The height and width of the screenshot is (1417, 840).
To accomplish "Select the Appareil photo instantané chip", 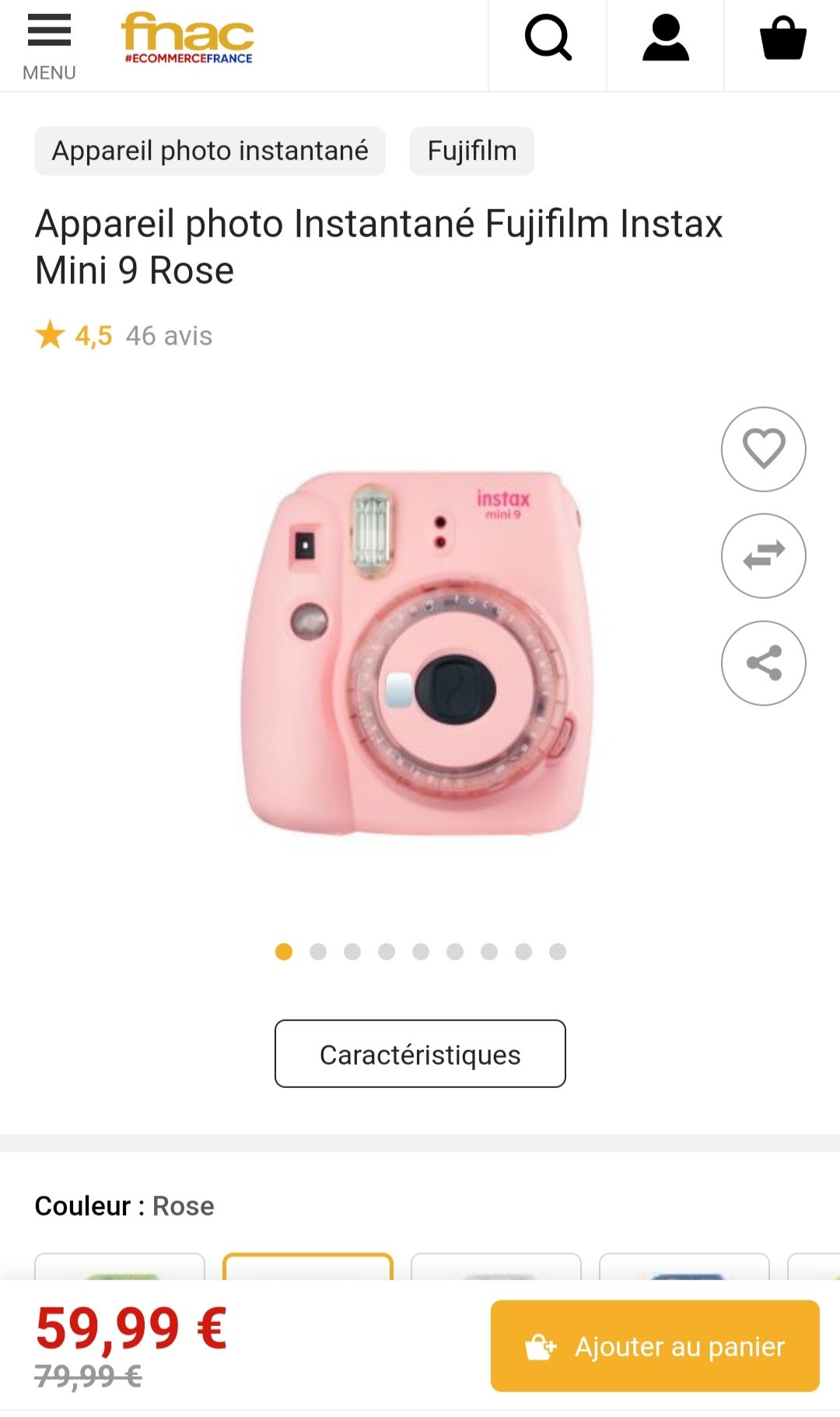I will [x=210, y=151].
